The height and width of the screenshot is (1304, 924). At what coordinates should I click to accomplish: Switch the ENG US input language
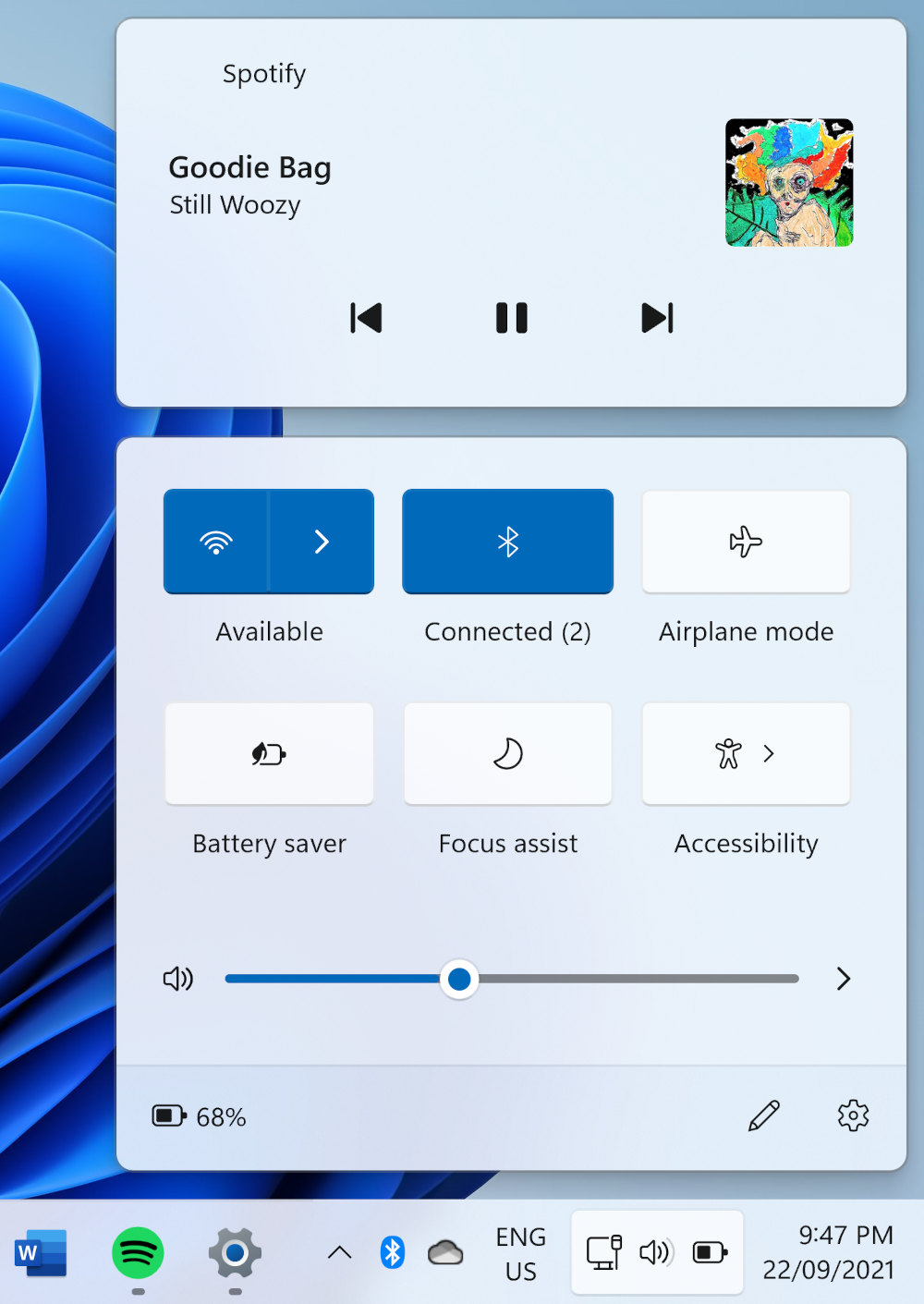(x=520, y=1253)
